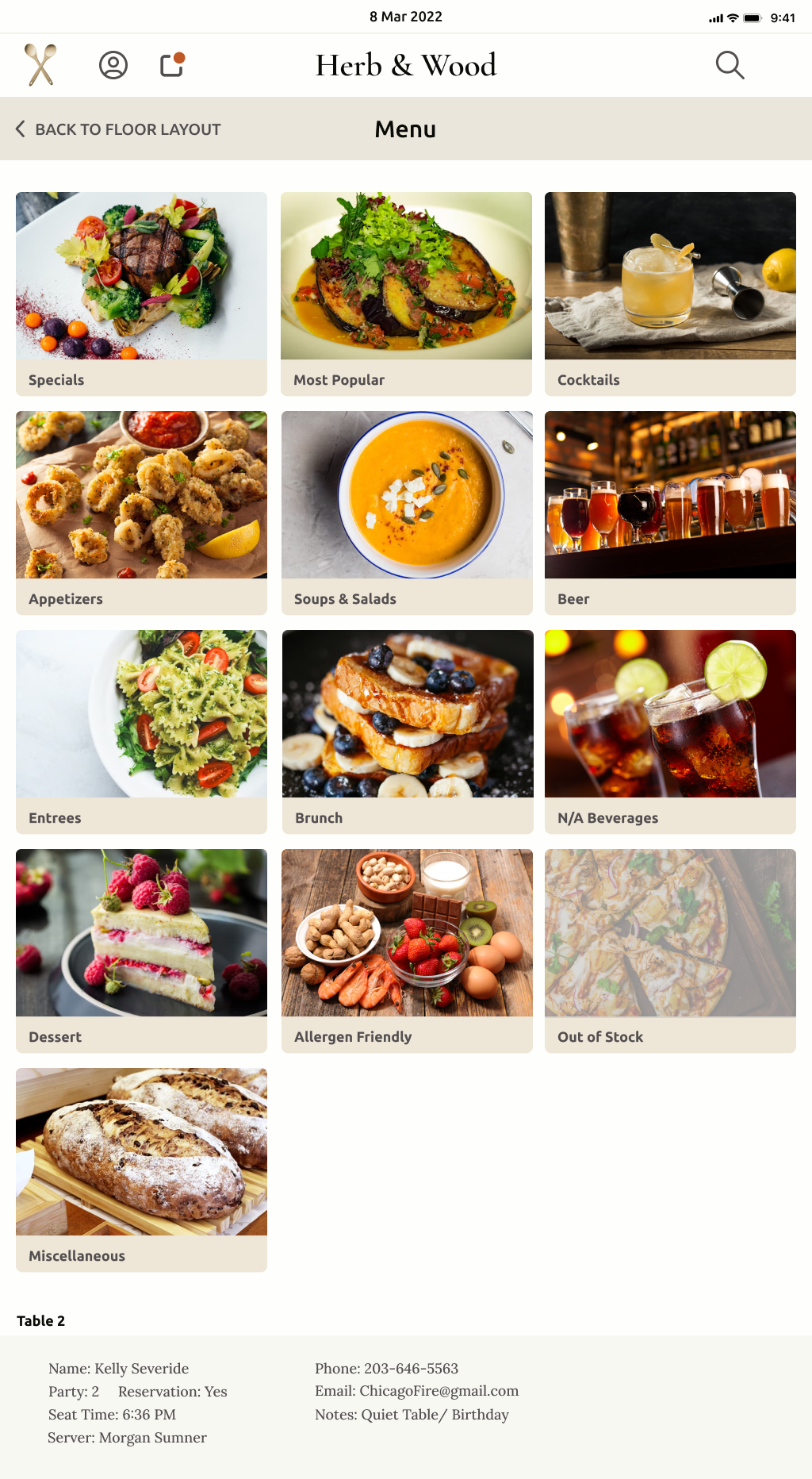Screen dimensions: 812x1479
Task: Open Allergen Friendly items
Action: click(x=406, y=951)
